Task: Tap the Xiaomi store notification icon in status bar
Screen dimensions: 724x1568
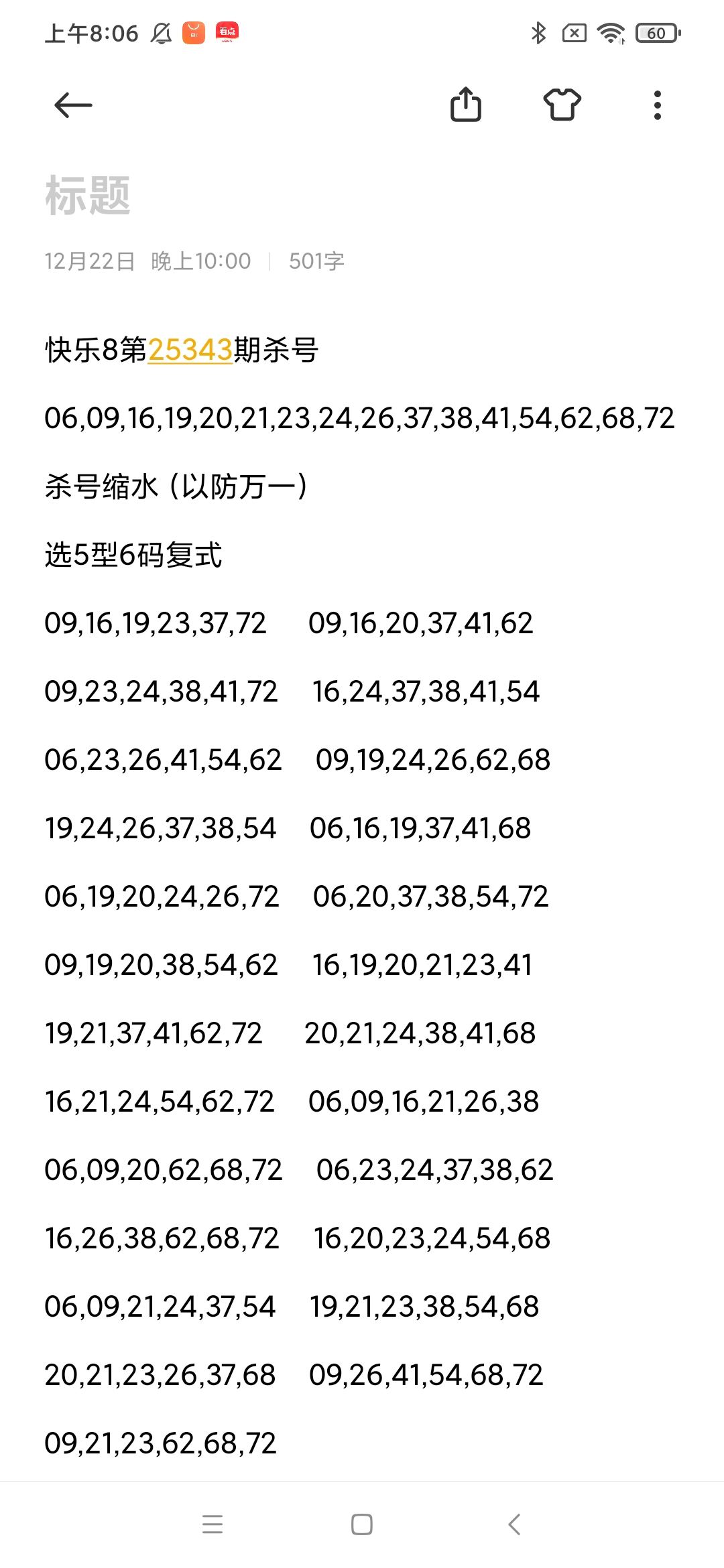Action: click(192, 31)
